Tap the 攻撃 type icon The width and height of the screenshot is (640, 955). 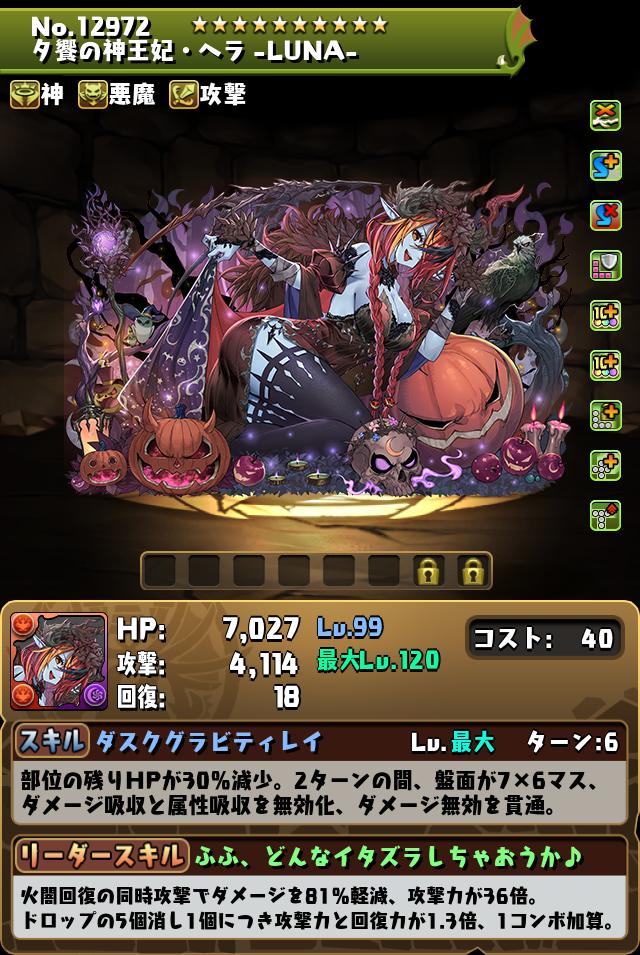pyautogui.click(x=184, y=95)
